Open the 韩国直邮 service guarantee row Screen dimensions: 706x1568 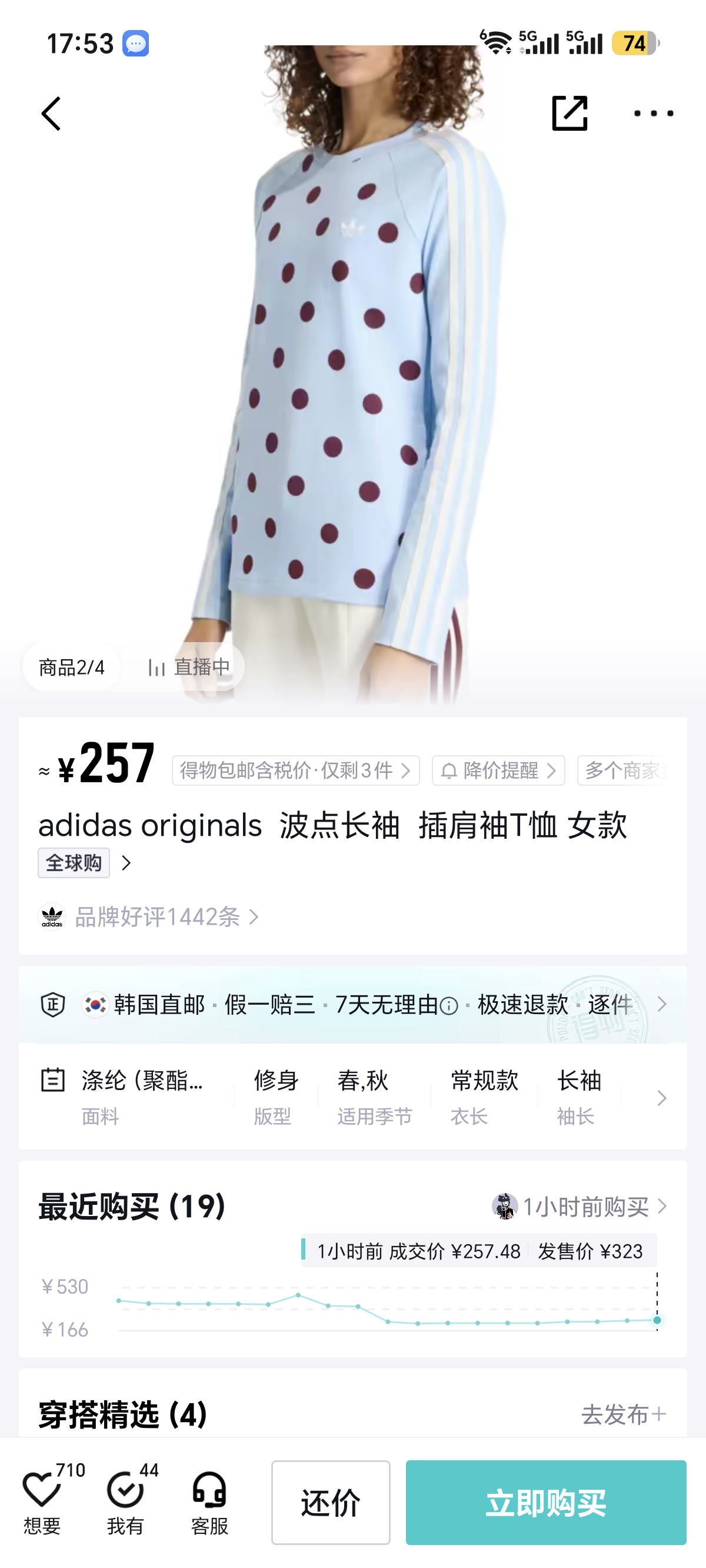(353, 1004)
